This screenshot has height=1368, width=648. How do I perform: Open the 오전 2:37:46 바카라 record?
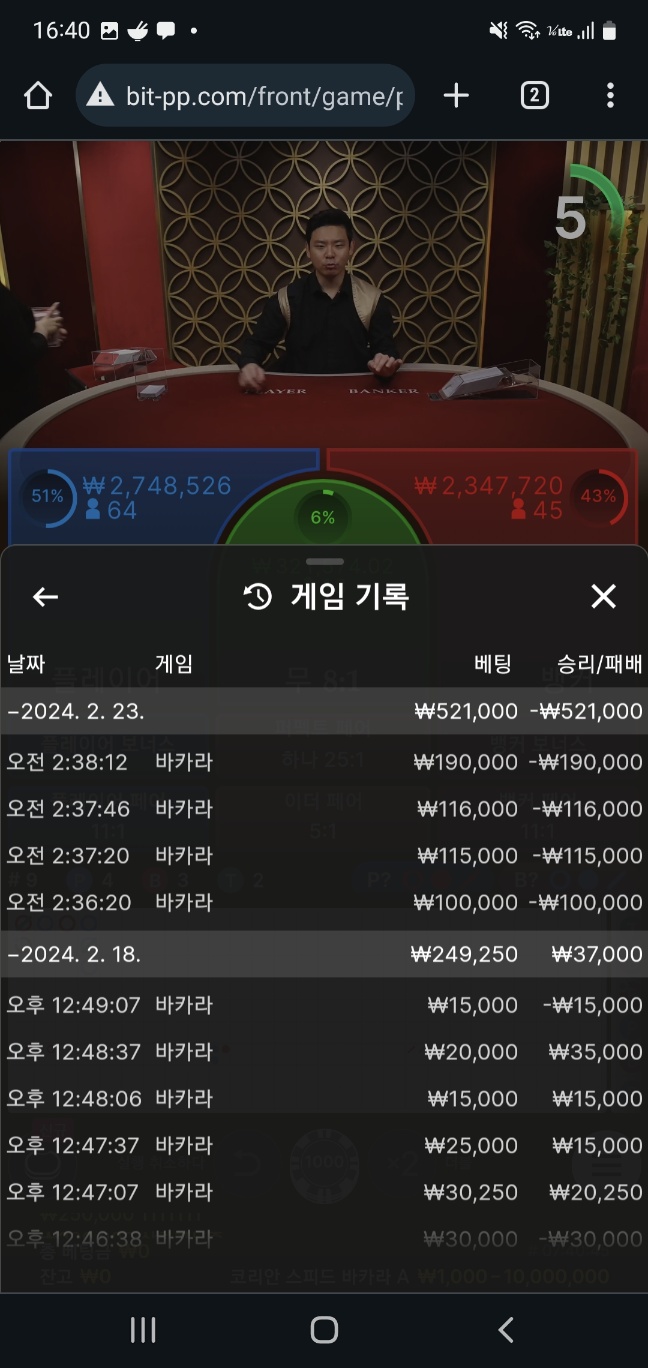323,809
